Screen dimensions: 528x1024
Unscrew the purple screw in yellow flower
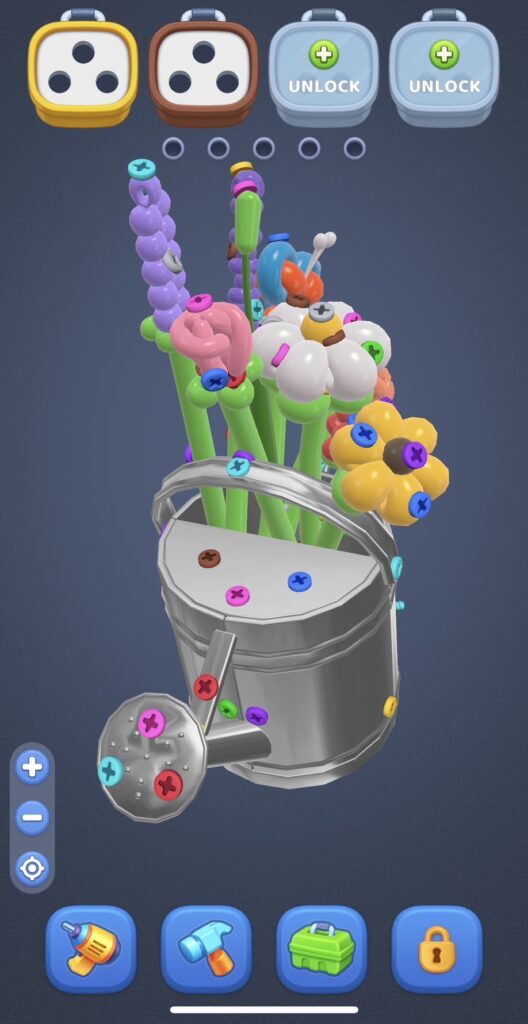click(x=414, y=455)
